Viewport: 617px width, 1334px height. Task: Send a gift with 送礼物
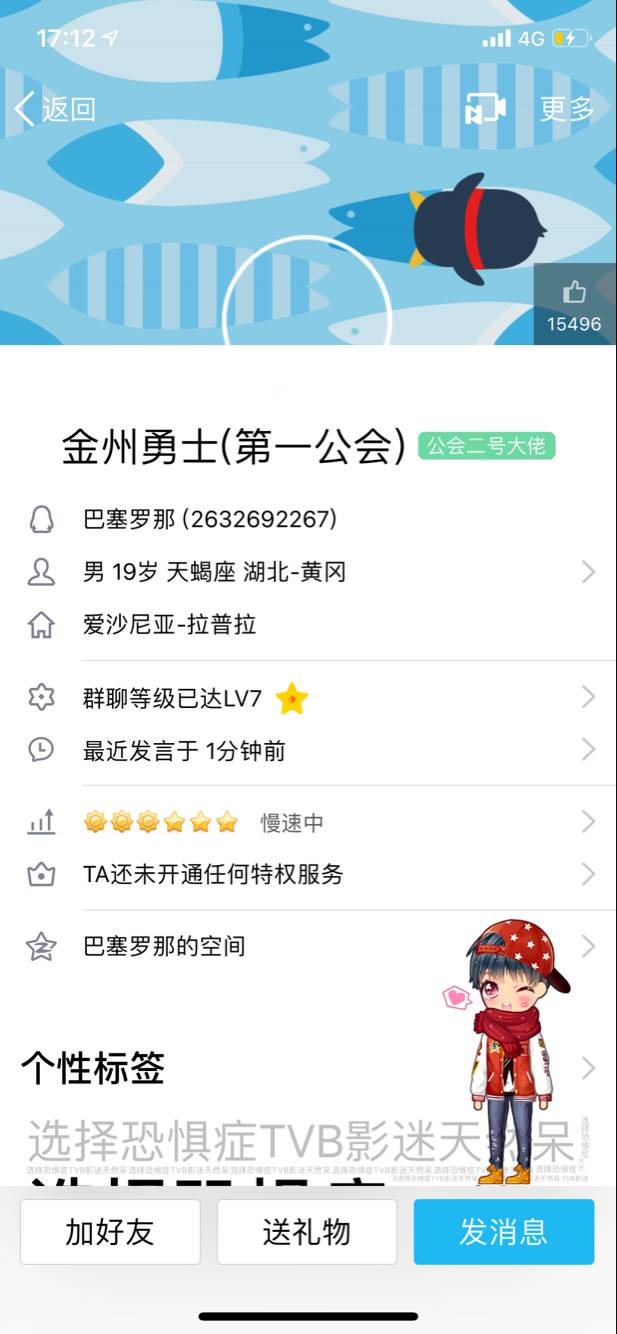point(307,1232)
